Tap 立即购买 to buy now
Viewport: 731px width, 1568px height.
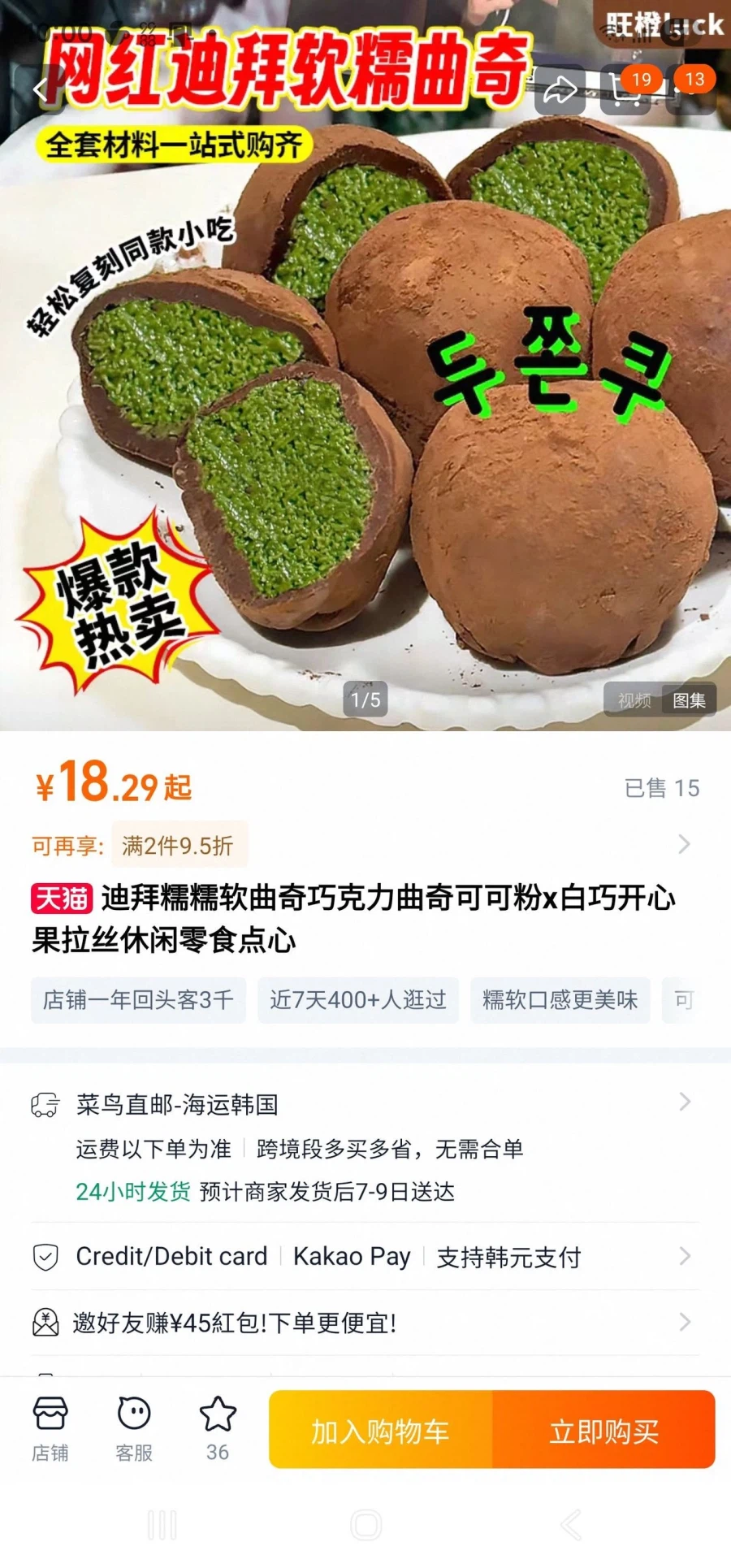coord(603,1430)
